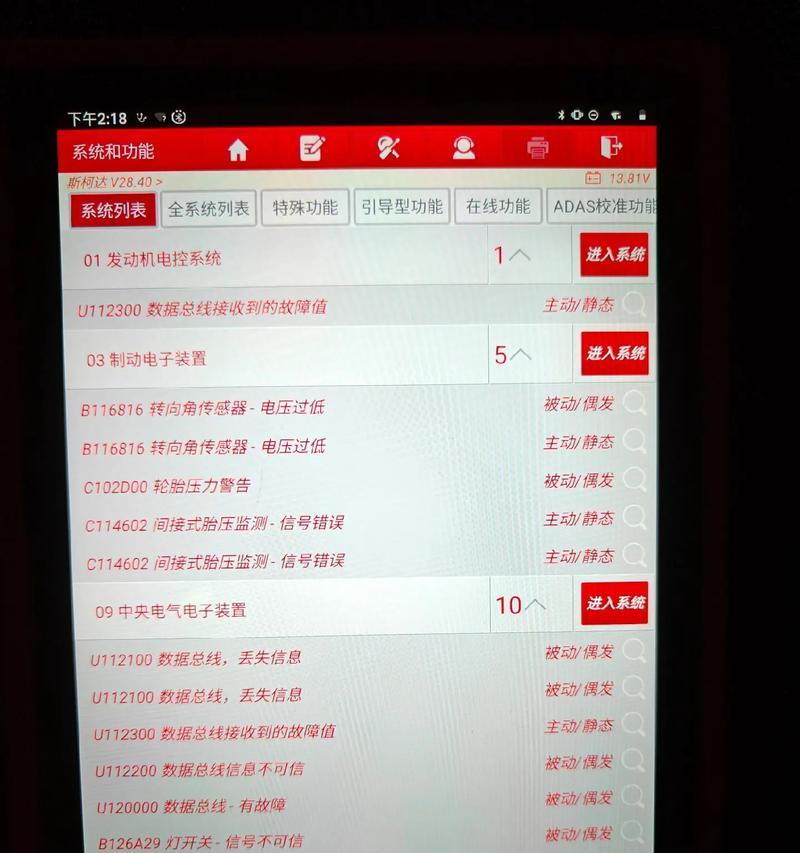This screenshot has height=853, width=800.
Task: Print the diagnostic report
Action: pyautogui.click(x=538, y=149)
